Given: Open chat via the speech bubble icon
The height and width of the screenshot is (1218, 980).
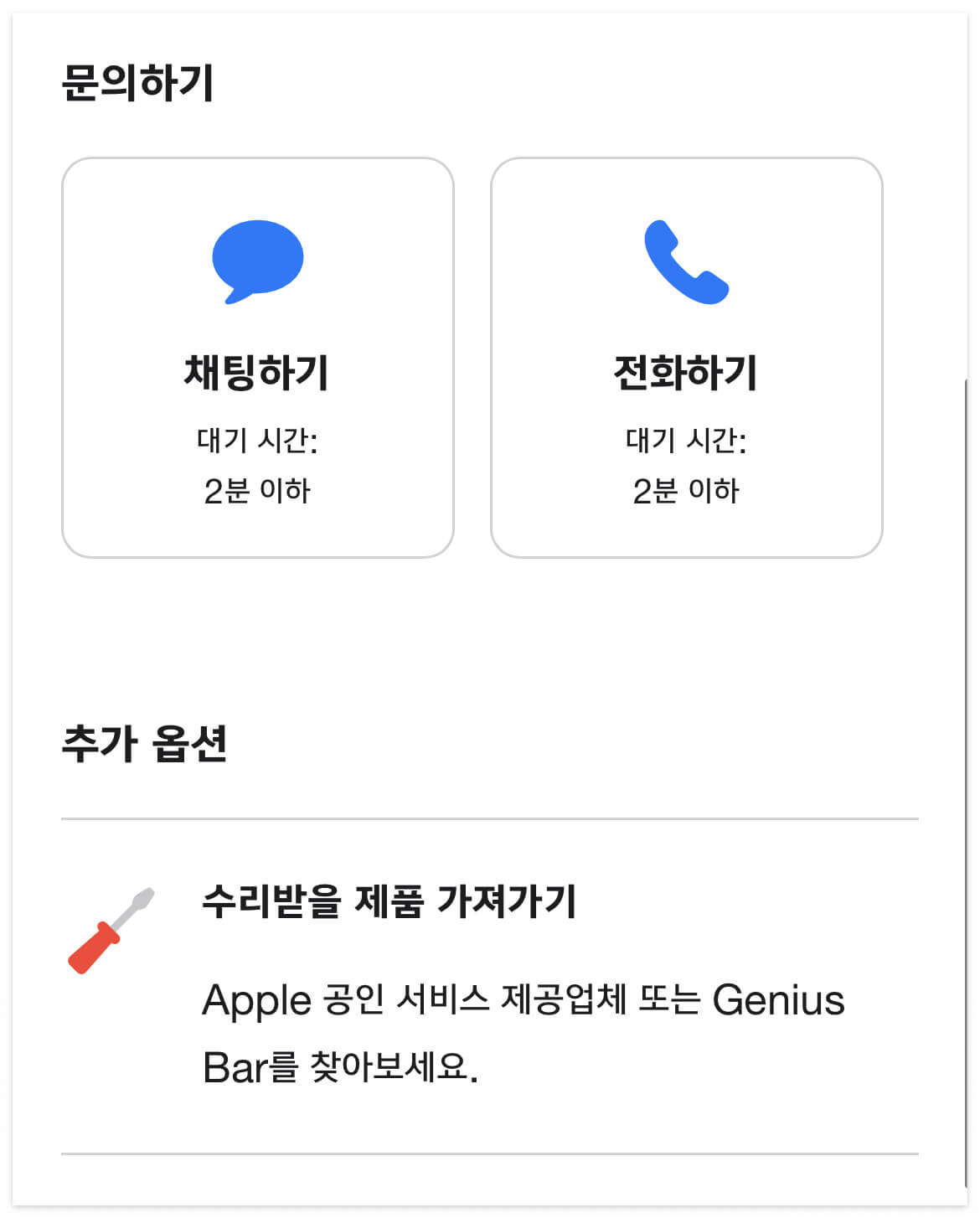Looking at the screenshot, I should pyautogui.click(x=259, y=258).
